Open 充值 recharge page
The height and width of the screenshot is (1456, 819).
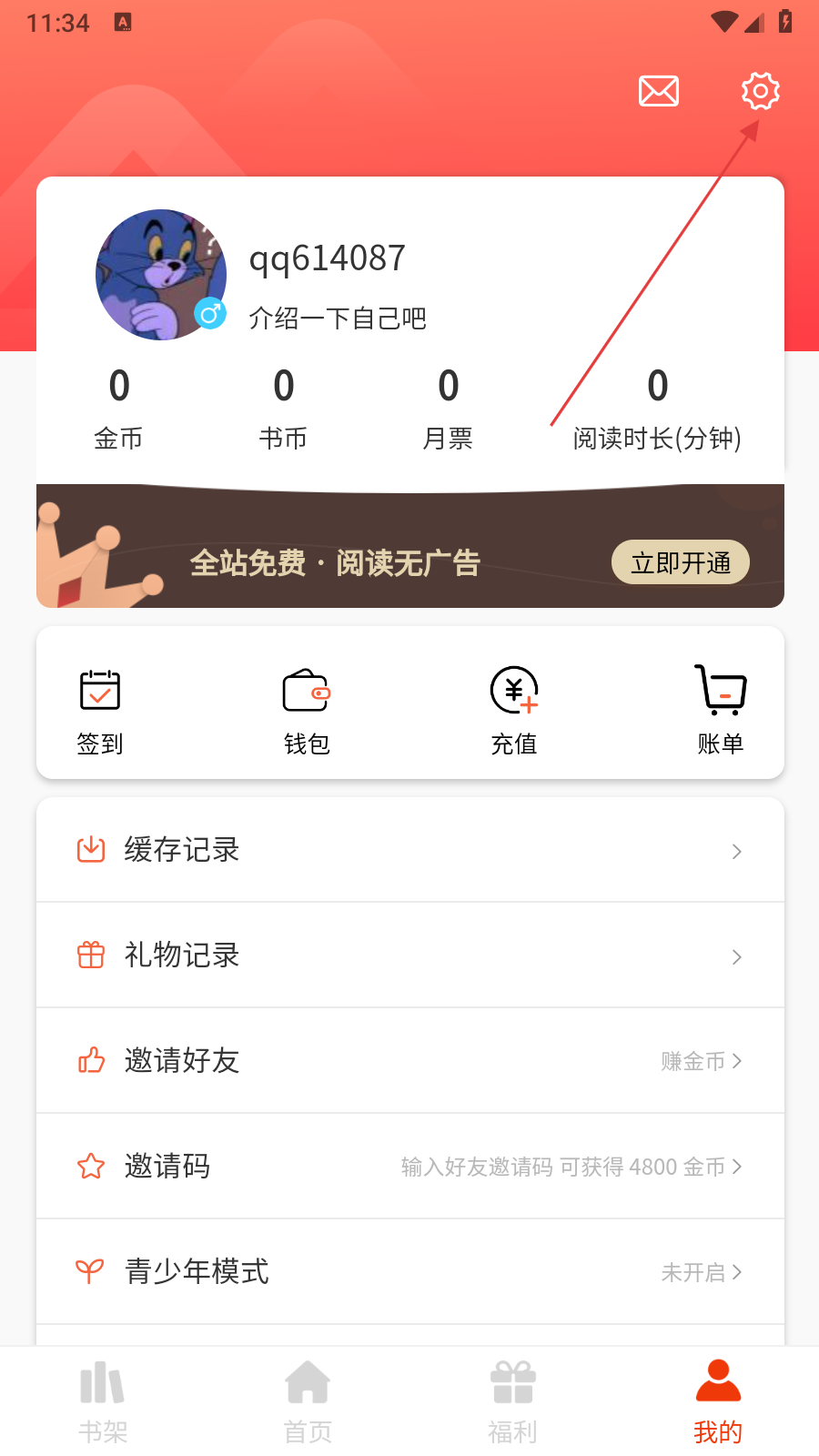[x=514, y=712]
